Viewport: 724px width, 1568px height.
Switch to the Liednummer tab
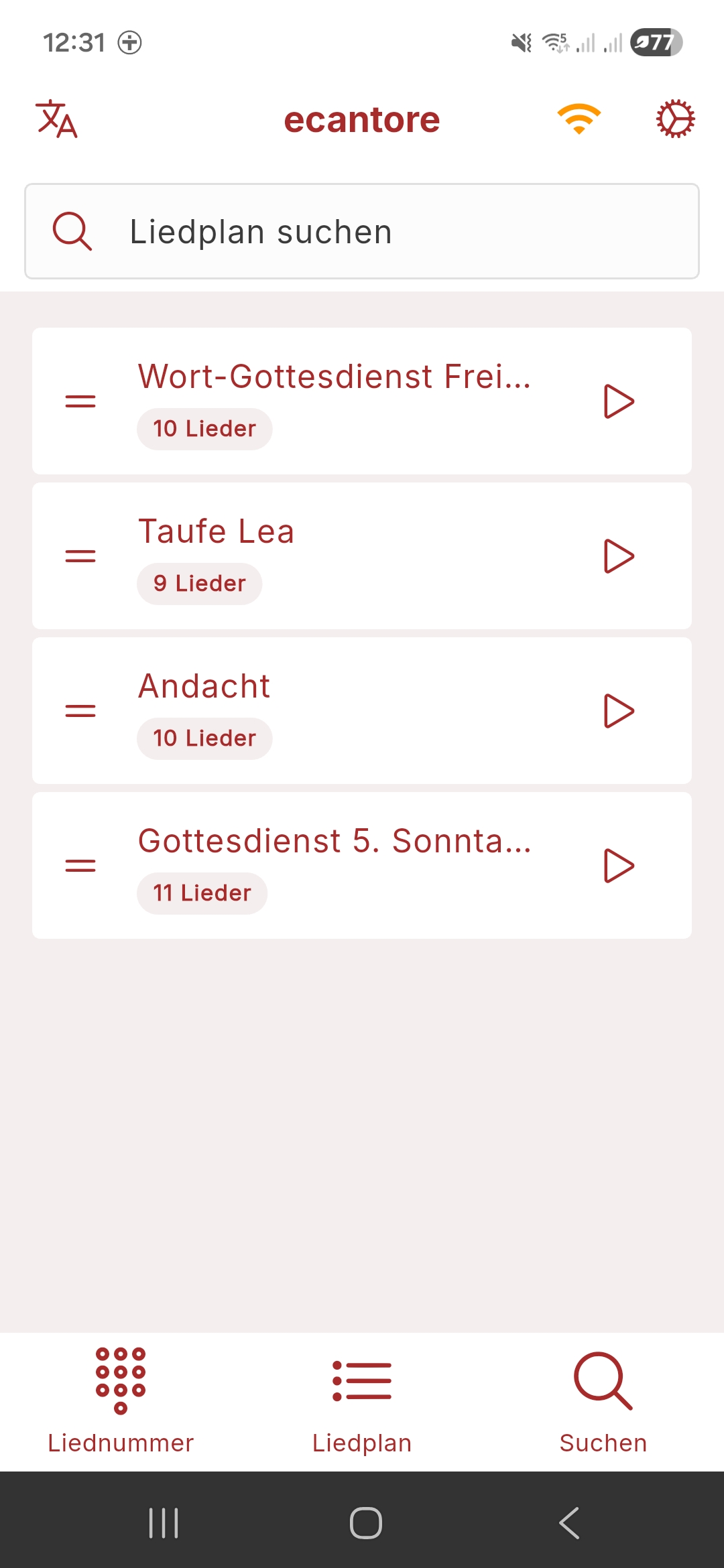pyautogui.click(x=121, y=1402)
